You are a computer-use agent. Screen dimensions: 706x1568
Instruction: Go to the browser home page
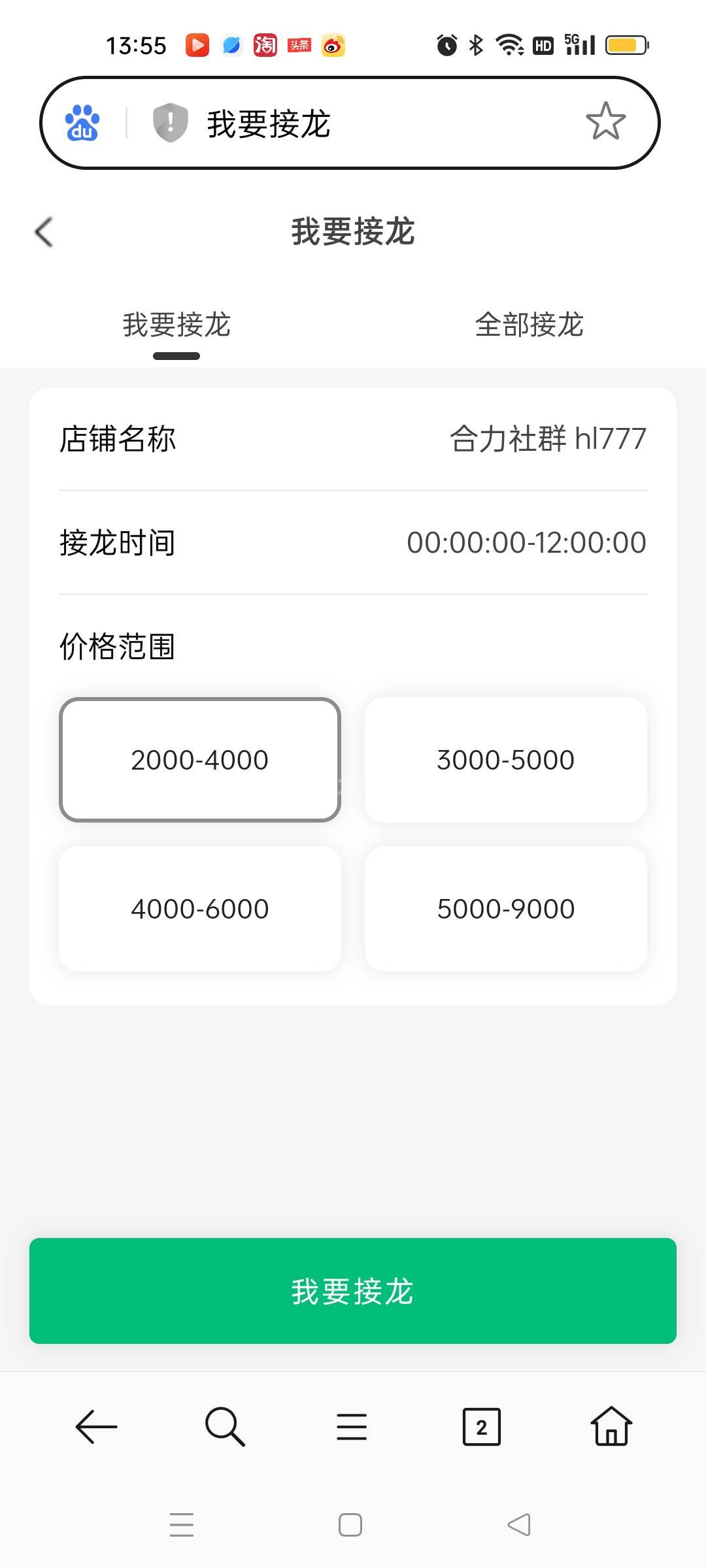coord(611,1427)
